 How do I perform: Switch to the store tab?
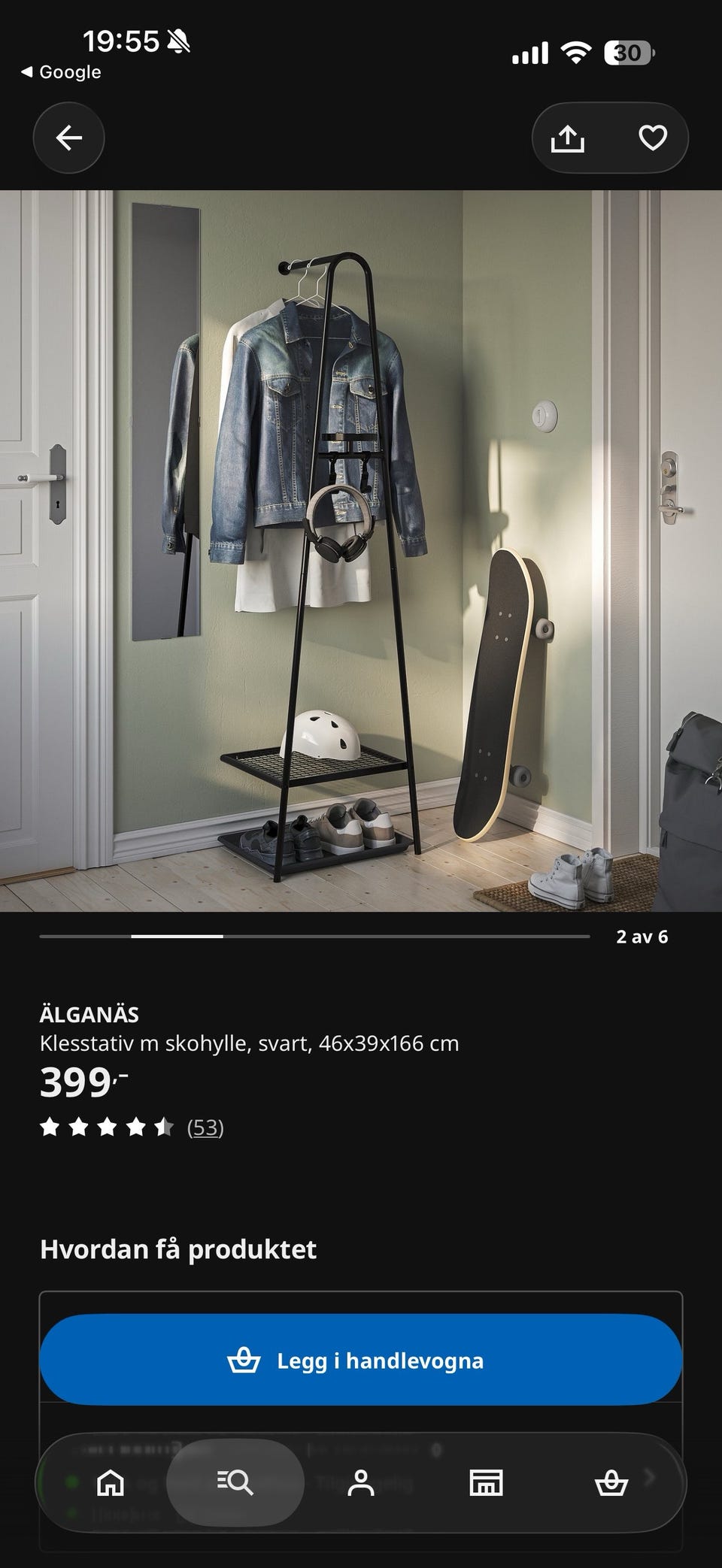pyautogui.click(x=486, y=1482)
